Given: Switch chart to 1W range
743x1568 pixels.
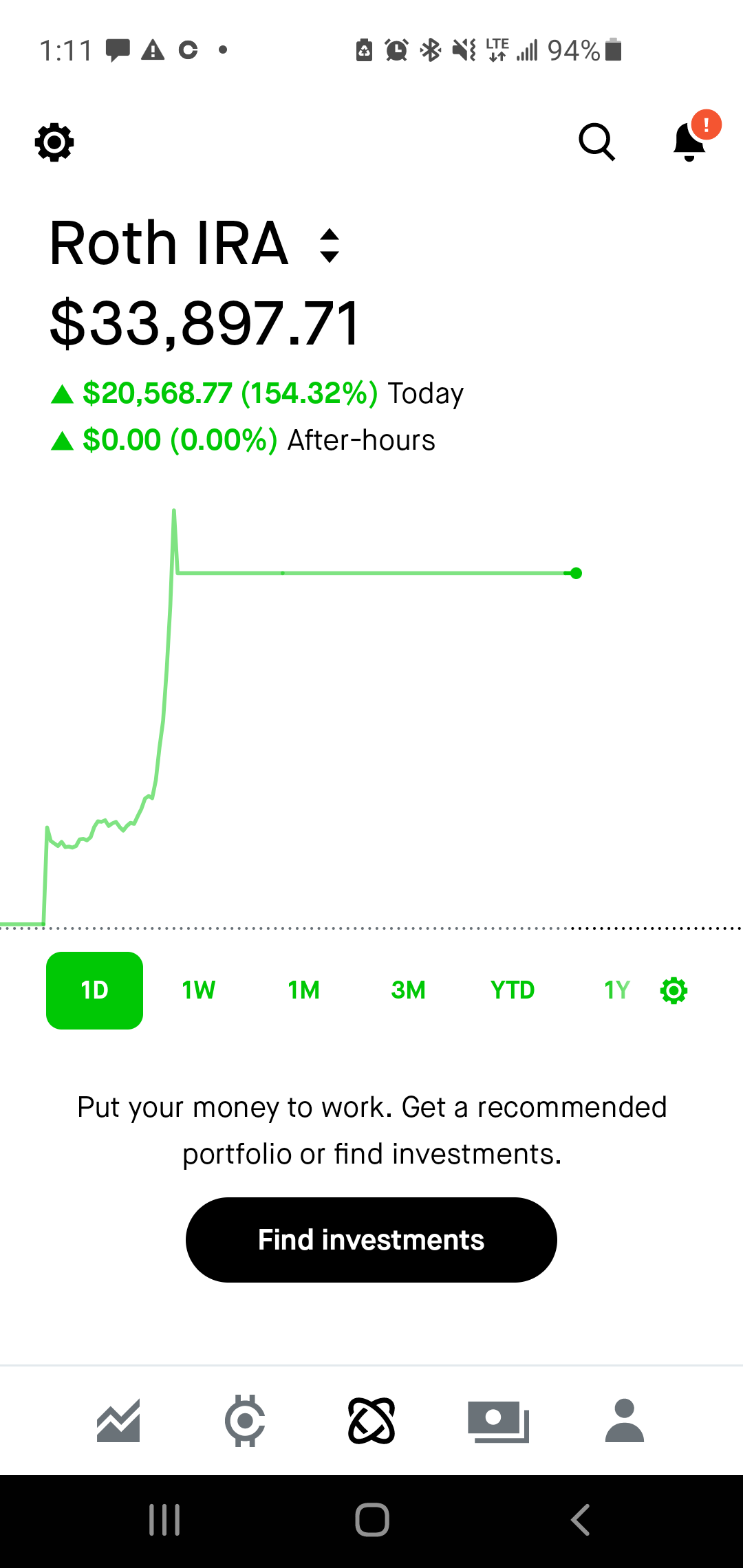Looking at the screenshot, I should pos(199,990).
